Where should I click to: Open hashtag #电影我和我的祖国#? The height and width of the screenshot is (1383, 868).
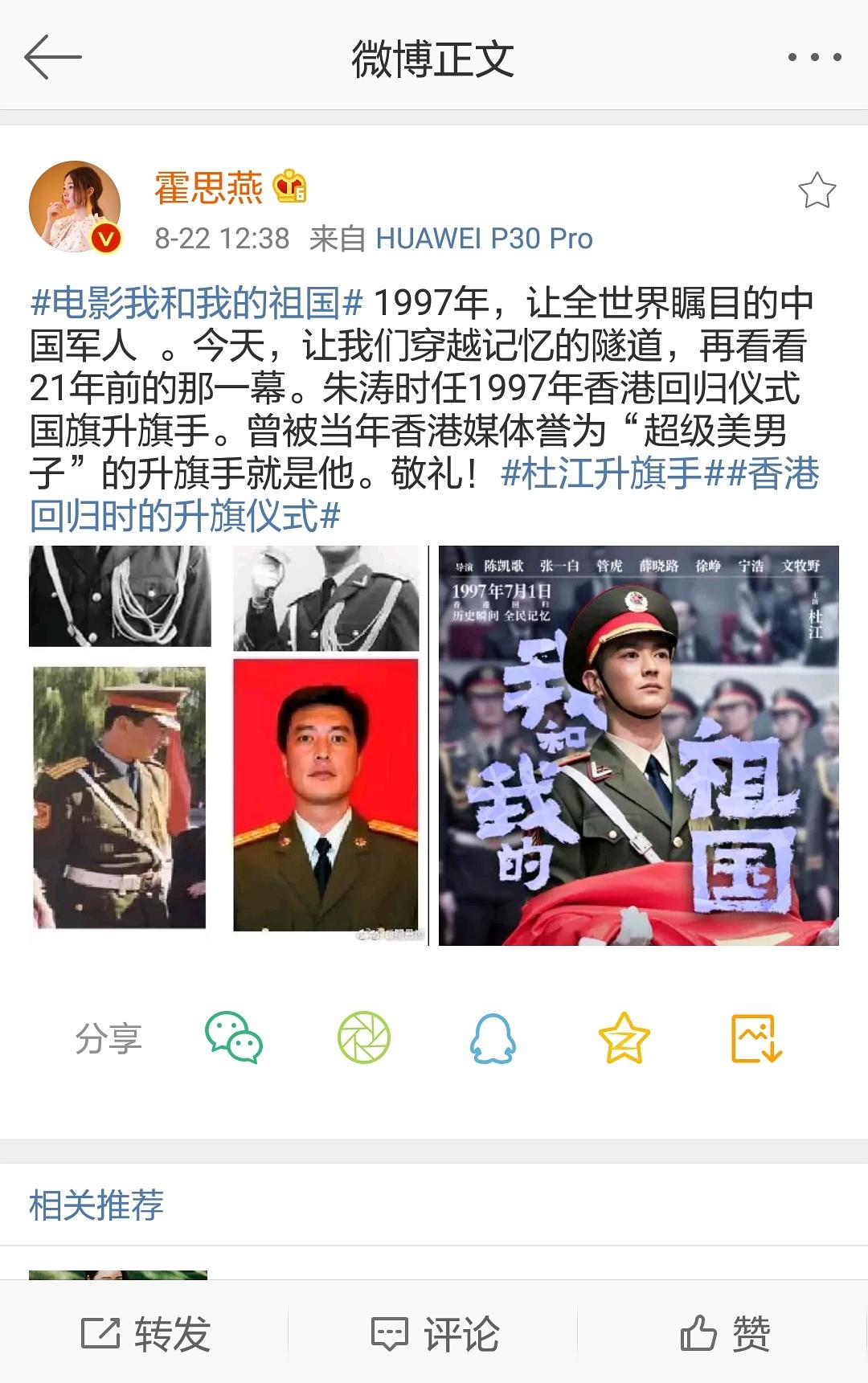click(197, 304)
